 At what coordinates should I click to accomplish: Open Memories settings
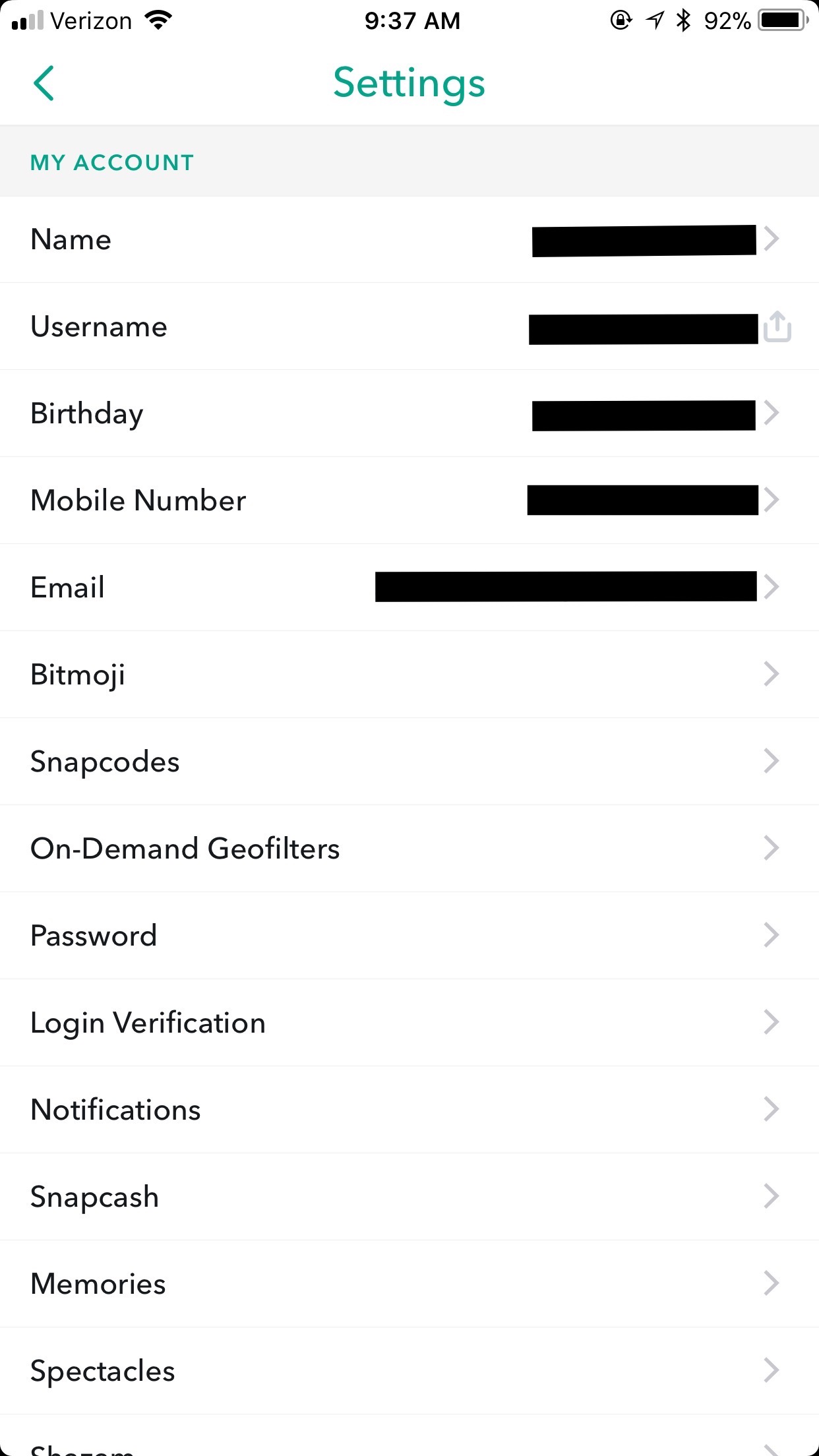click(409, 1284)
